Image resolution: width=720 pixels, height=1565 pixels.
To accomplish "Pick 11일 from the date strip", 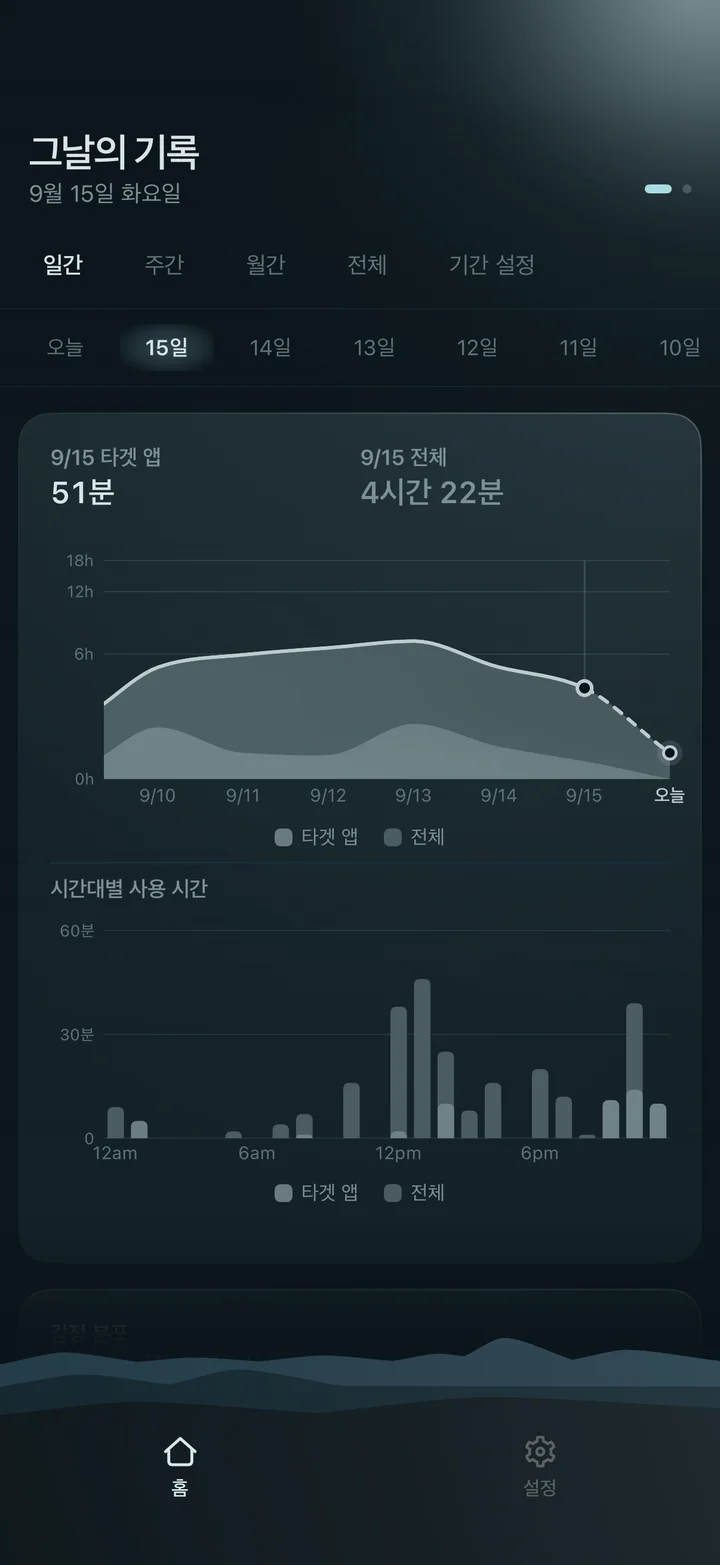I will tap(579, 347).
